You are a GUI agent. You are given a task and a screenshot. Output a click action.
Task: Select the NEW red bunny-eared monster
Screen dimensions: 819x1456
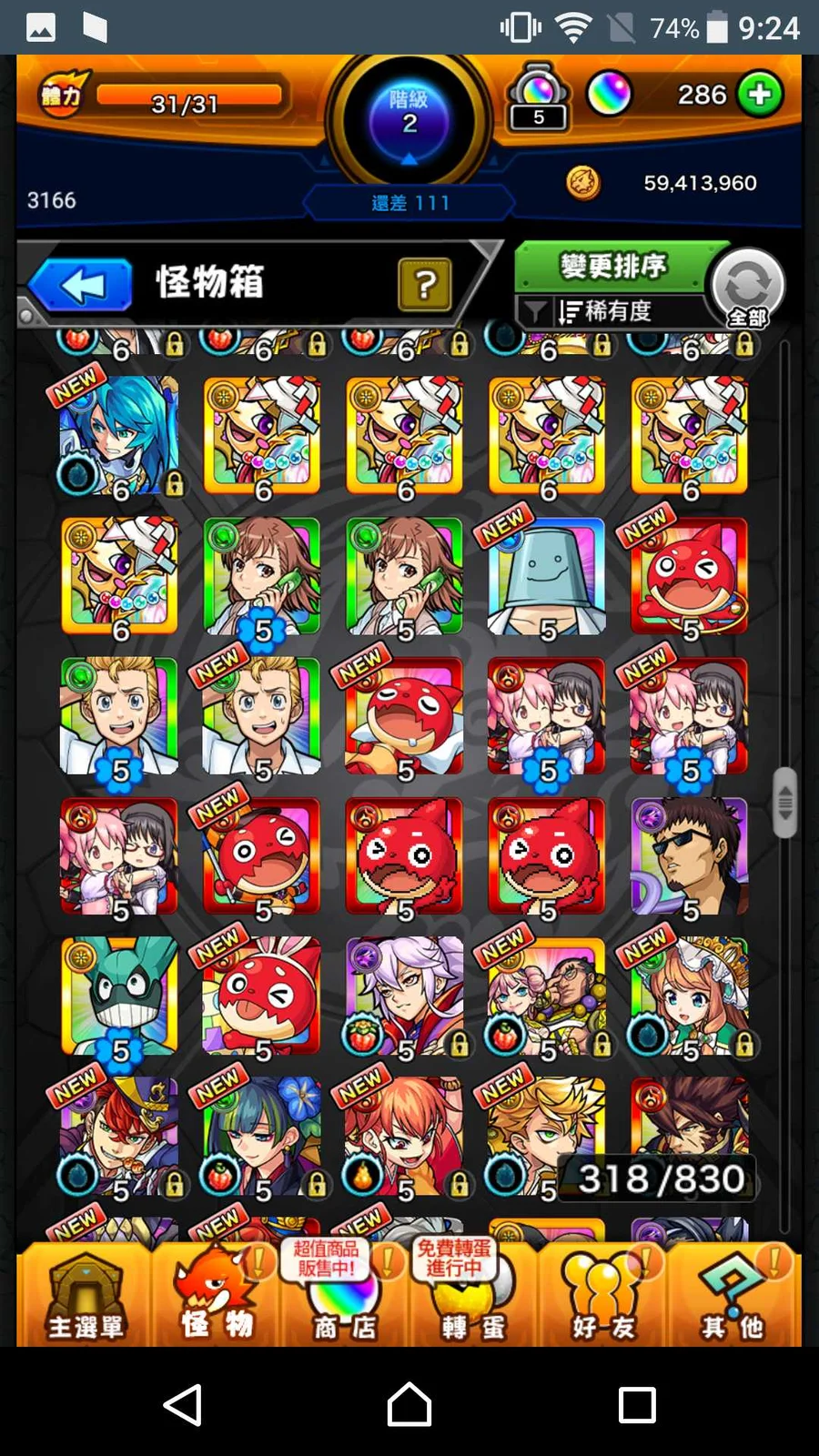pyautogui.click(x=262, y=996)
